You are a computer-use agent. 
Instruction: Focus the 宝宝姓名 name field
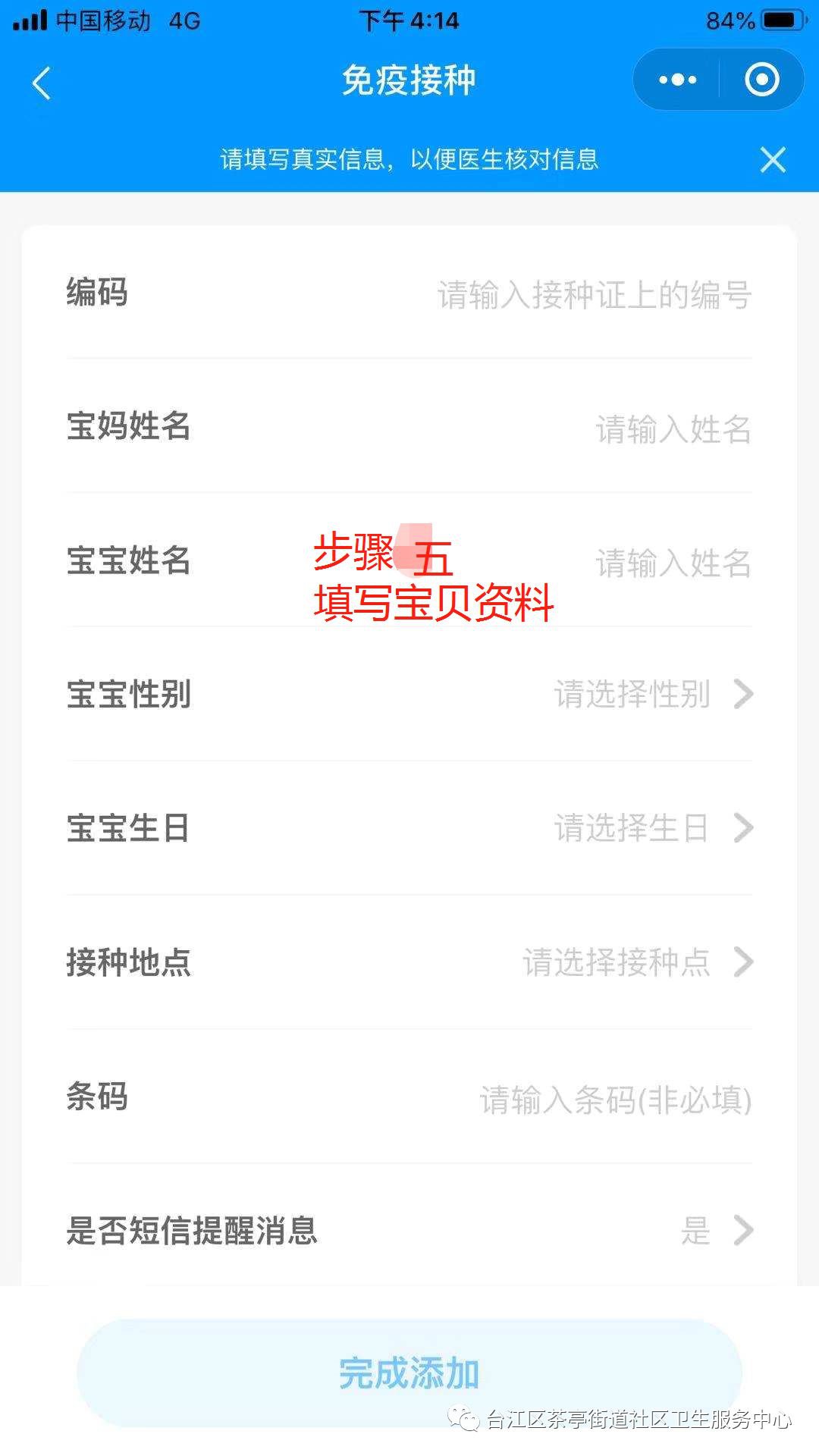tap(672, 563)
